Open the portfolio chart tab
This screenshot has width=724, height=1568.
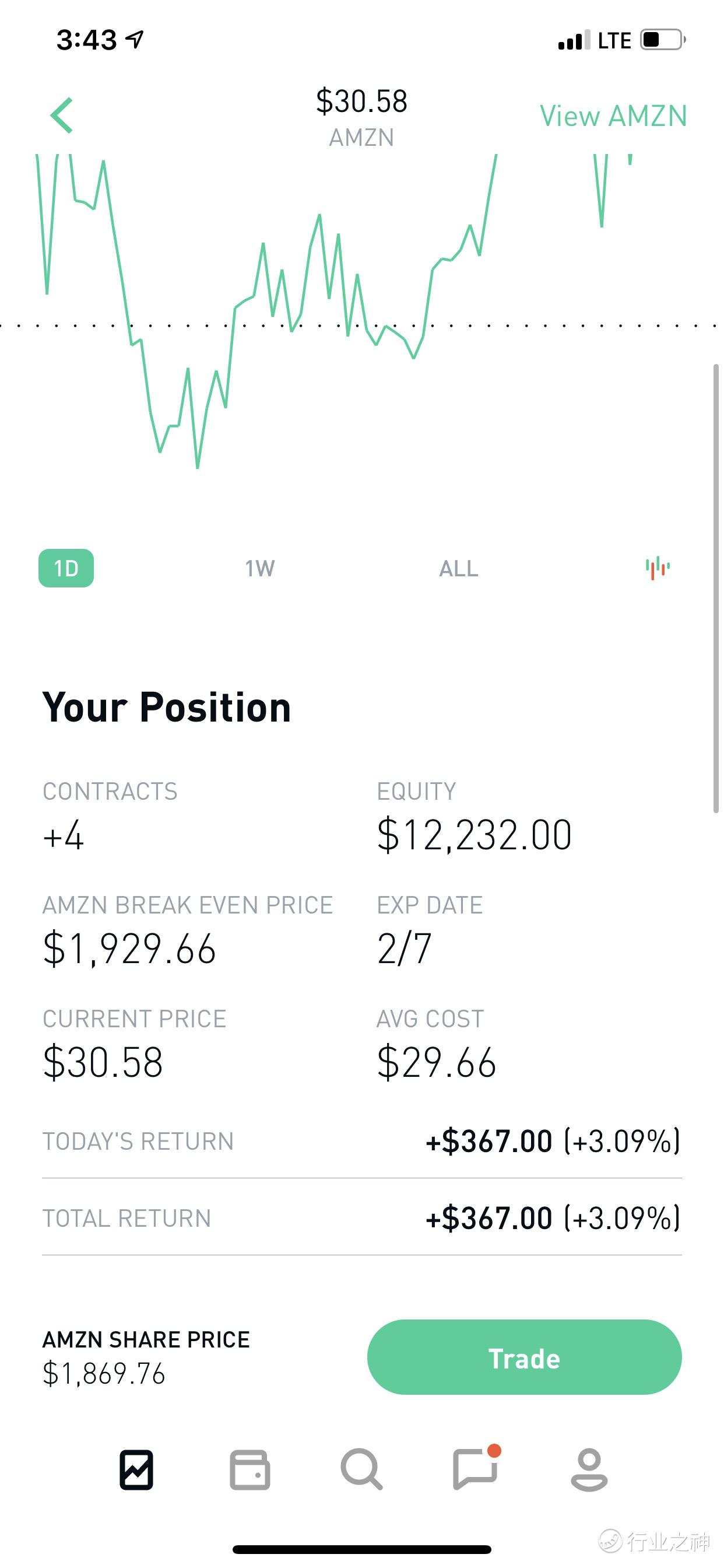pos(136,1470)
